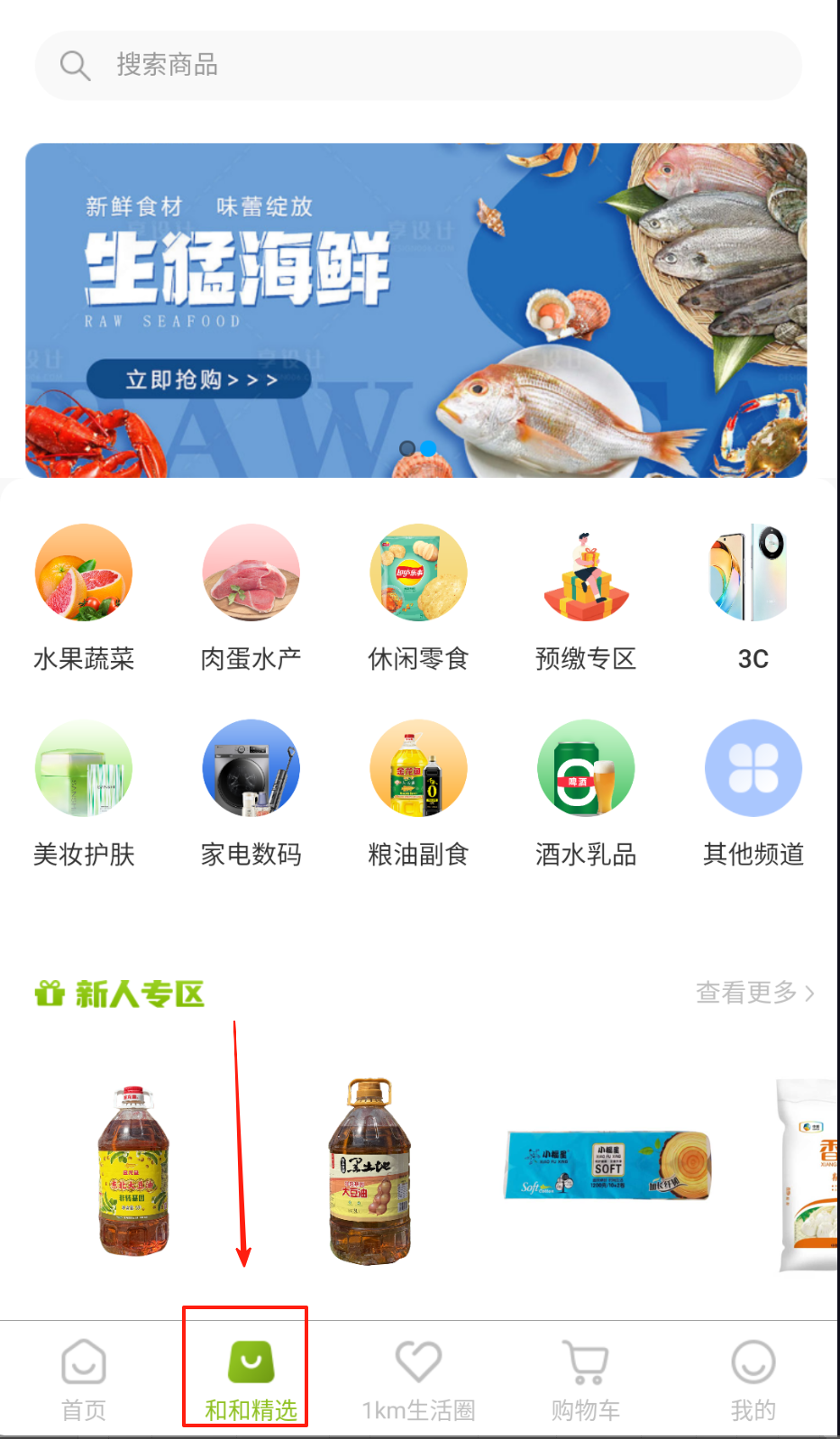Select the 3C category
The height and width of the screenshot is (1439, 840).
(753, 597)
